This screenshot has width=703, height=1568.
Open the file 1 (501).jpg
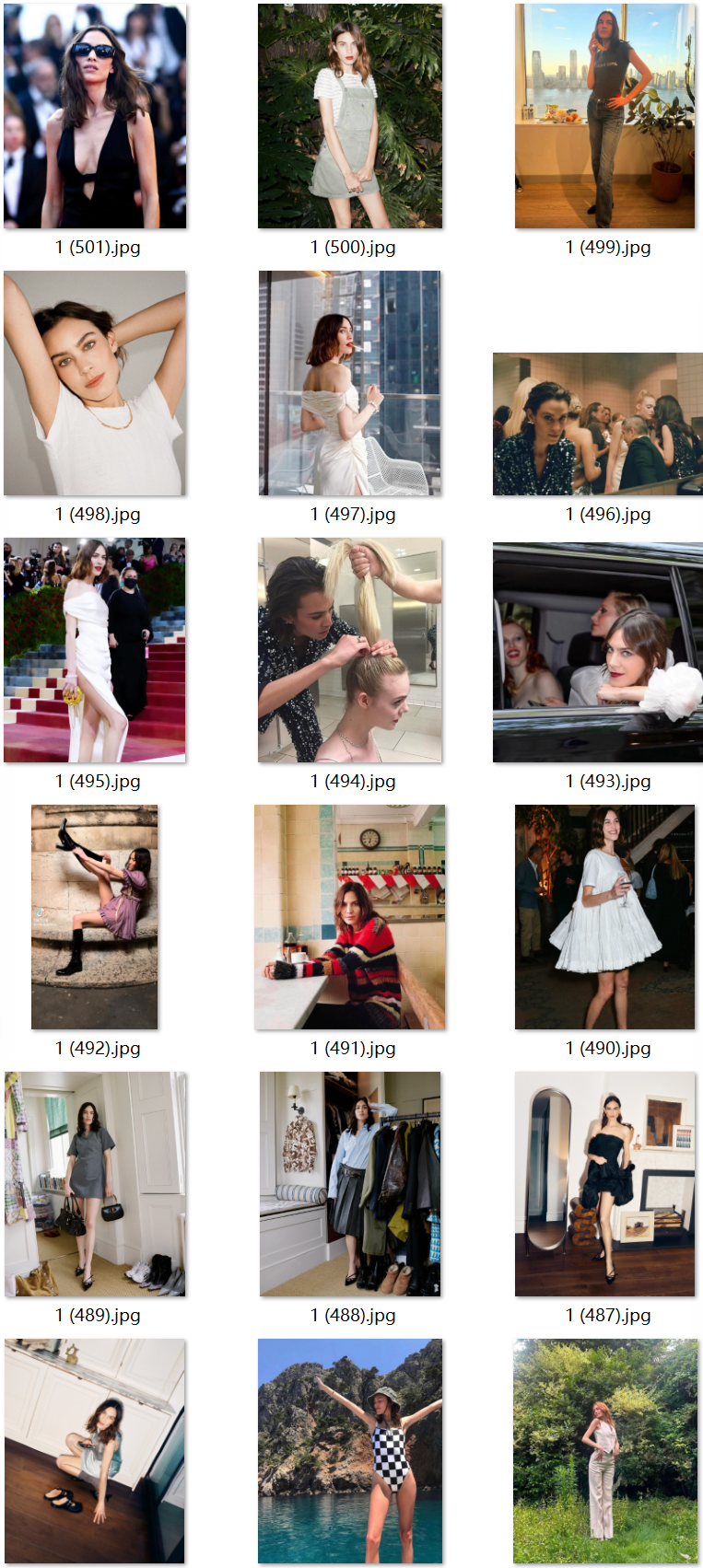[x=95, y=116]
